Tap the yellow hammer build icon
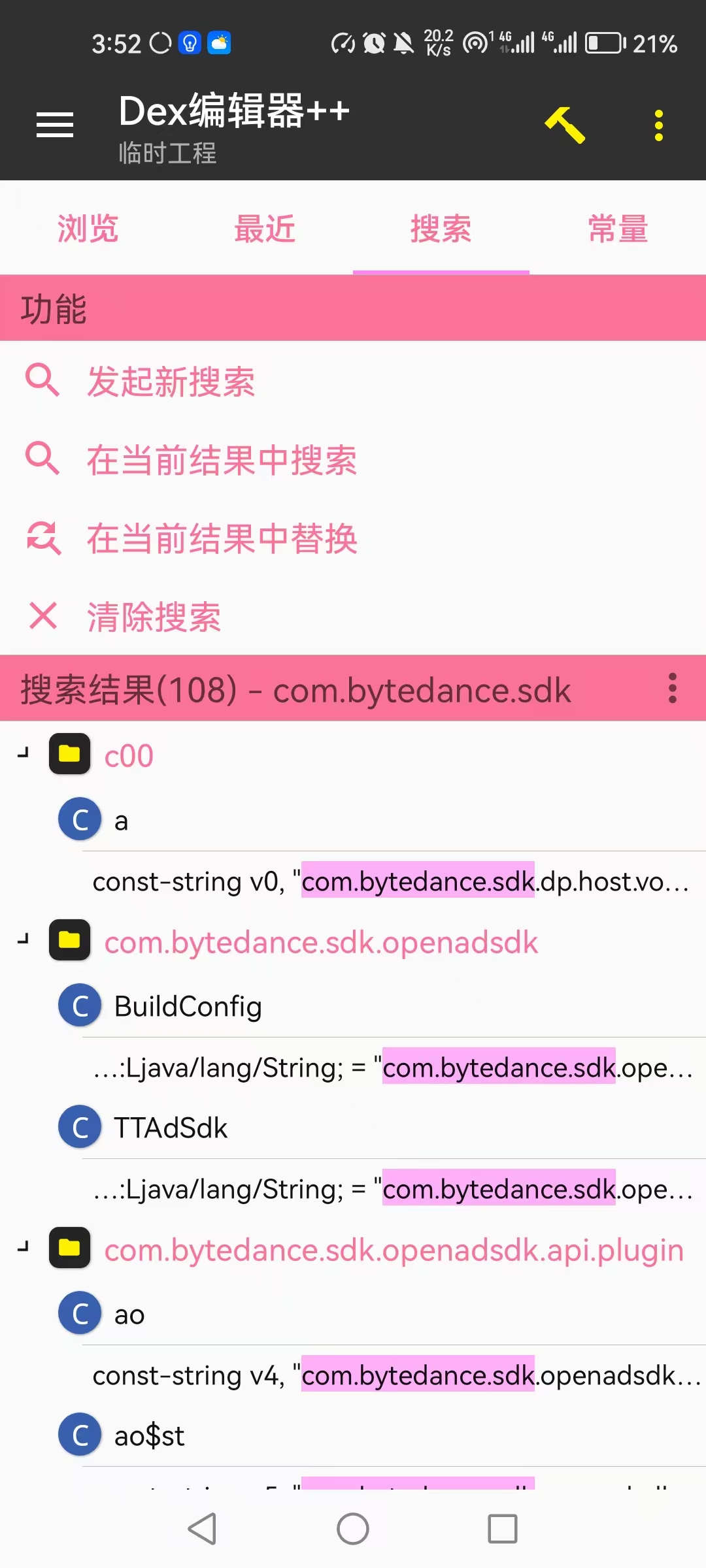The image size is (706, 1568). [x=565, y=125]
